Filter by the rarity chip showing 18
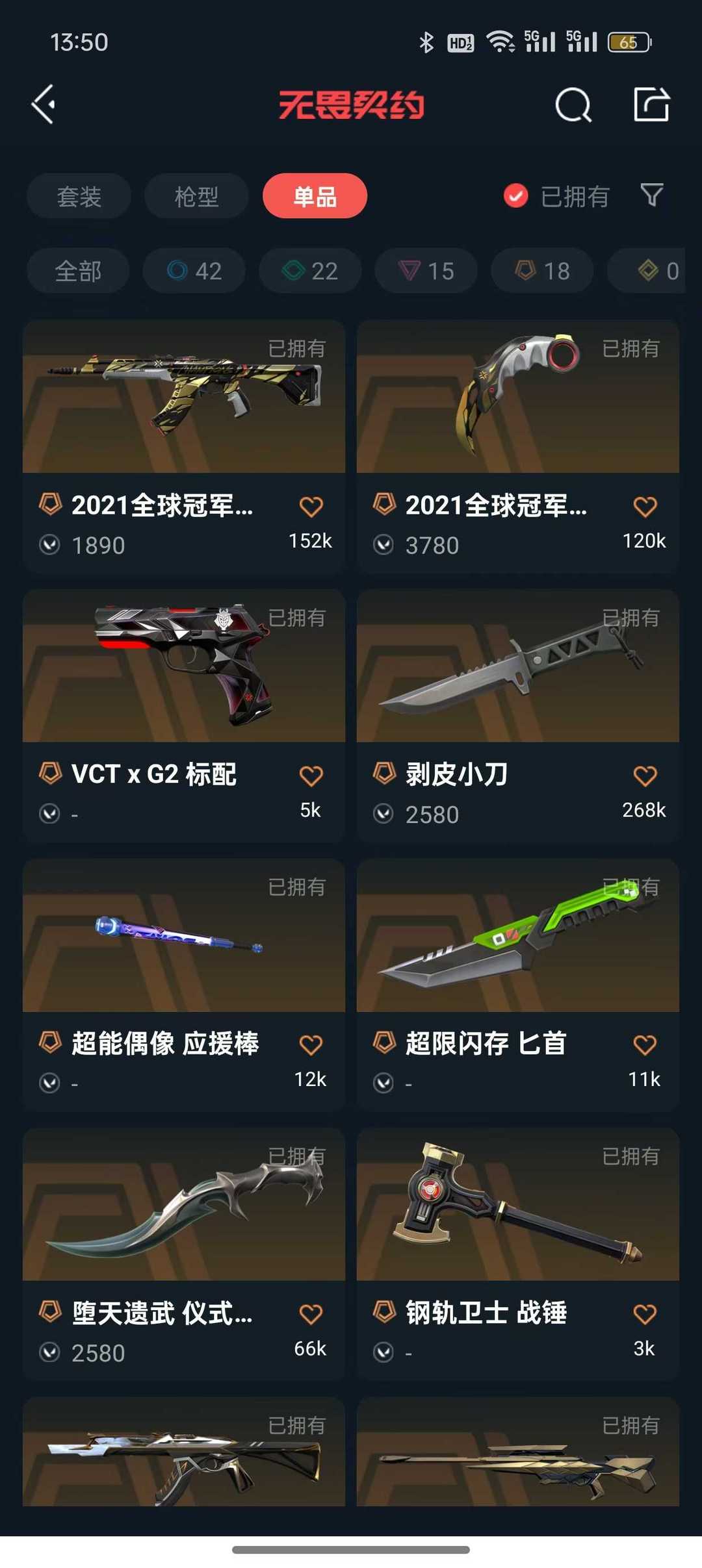 point(542,271)
